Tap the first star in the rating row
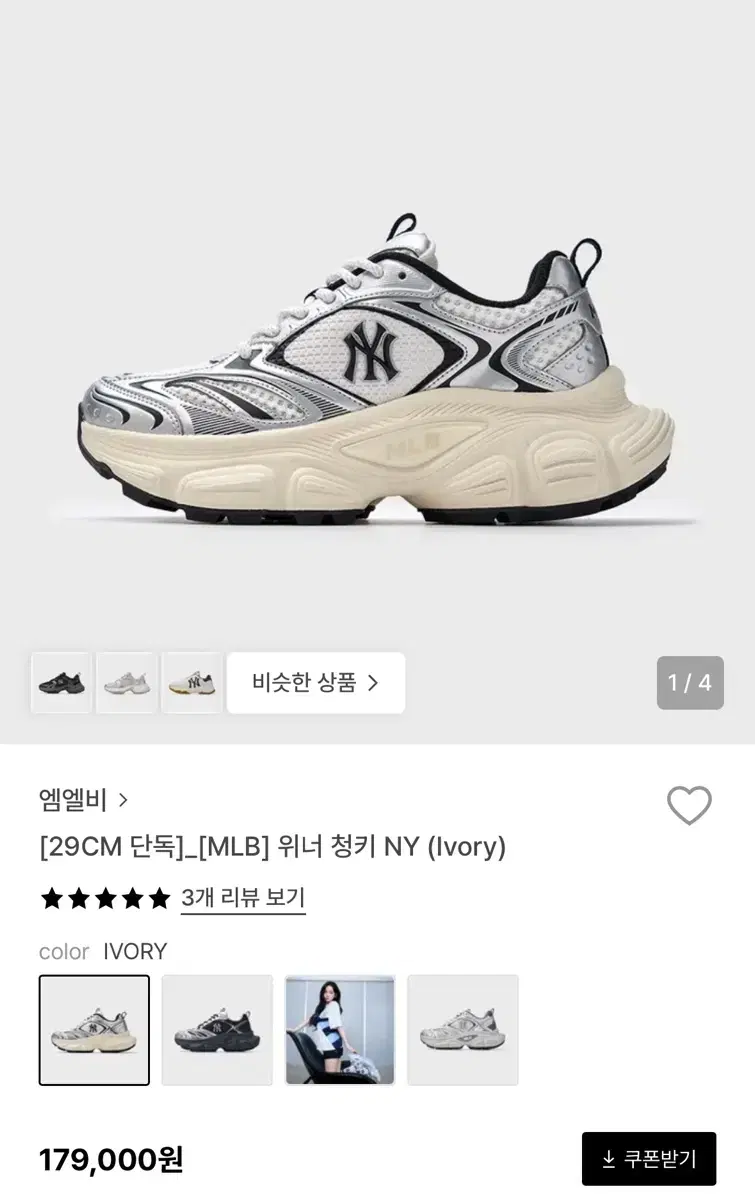The width and height of the screenshot is (755, 1200). [49, 899]
